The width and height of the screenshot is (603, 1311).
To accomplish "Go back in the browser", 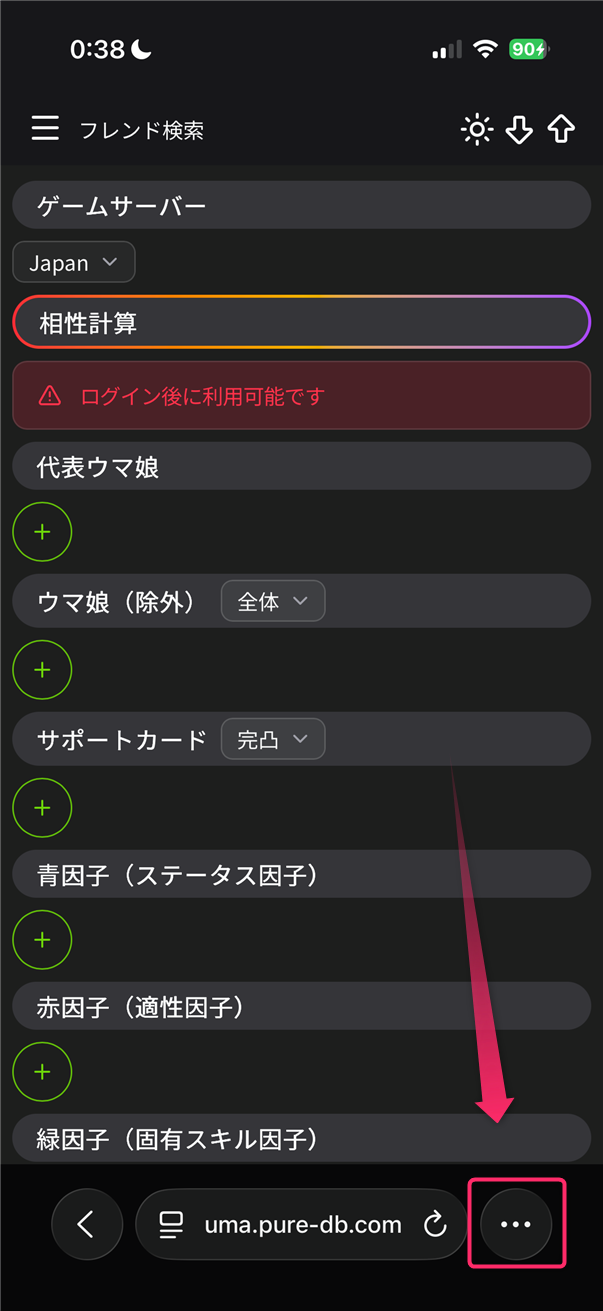I will tap(87, 1224).
